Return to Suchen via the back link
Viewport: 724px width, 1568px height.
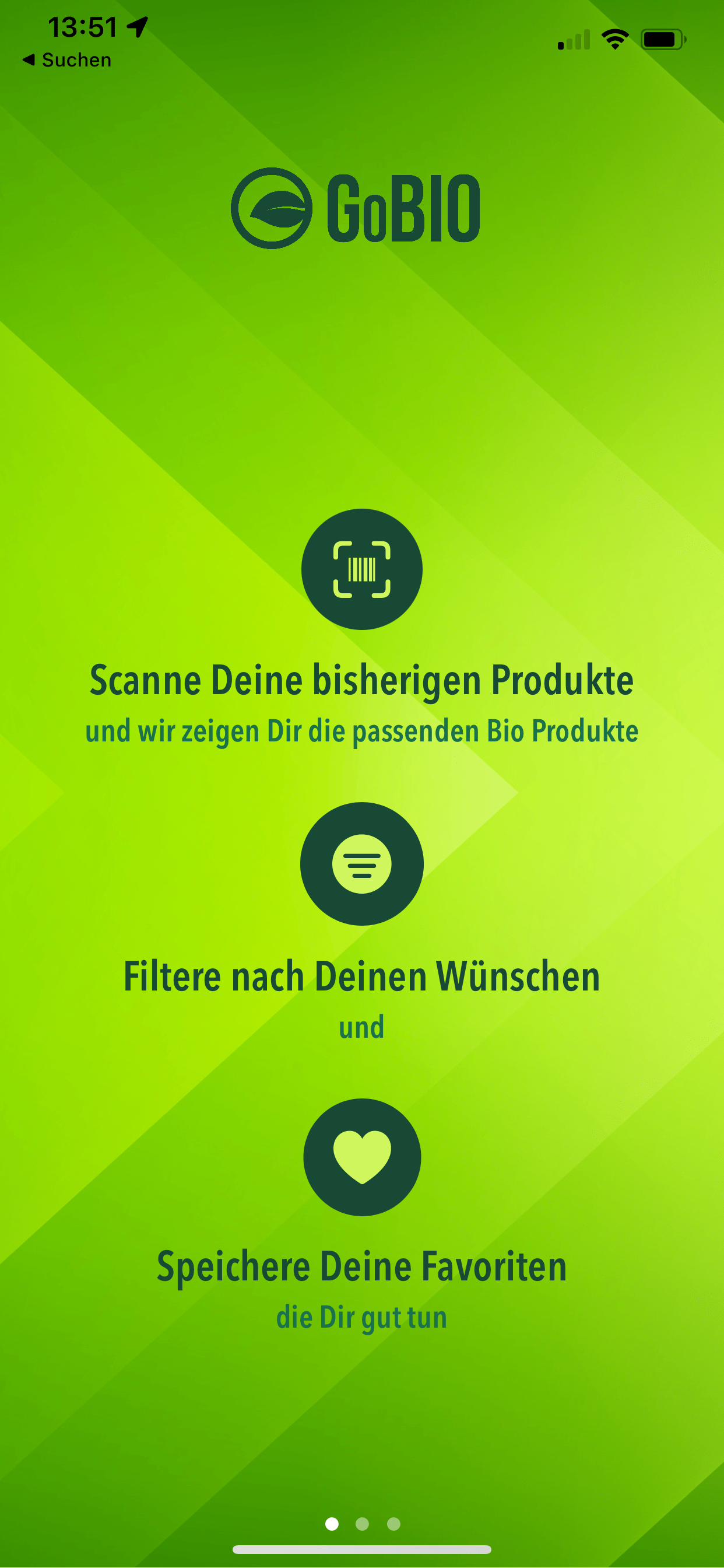point(67,60)
